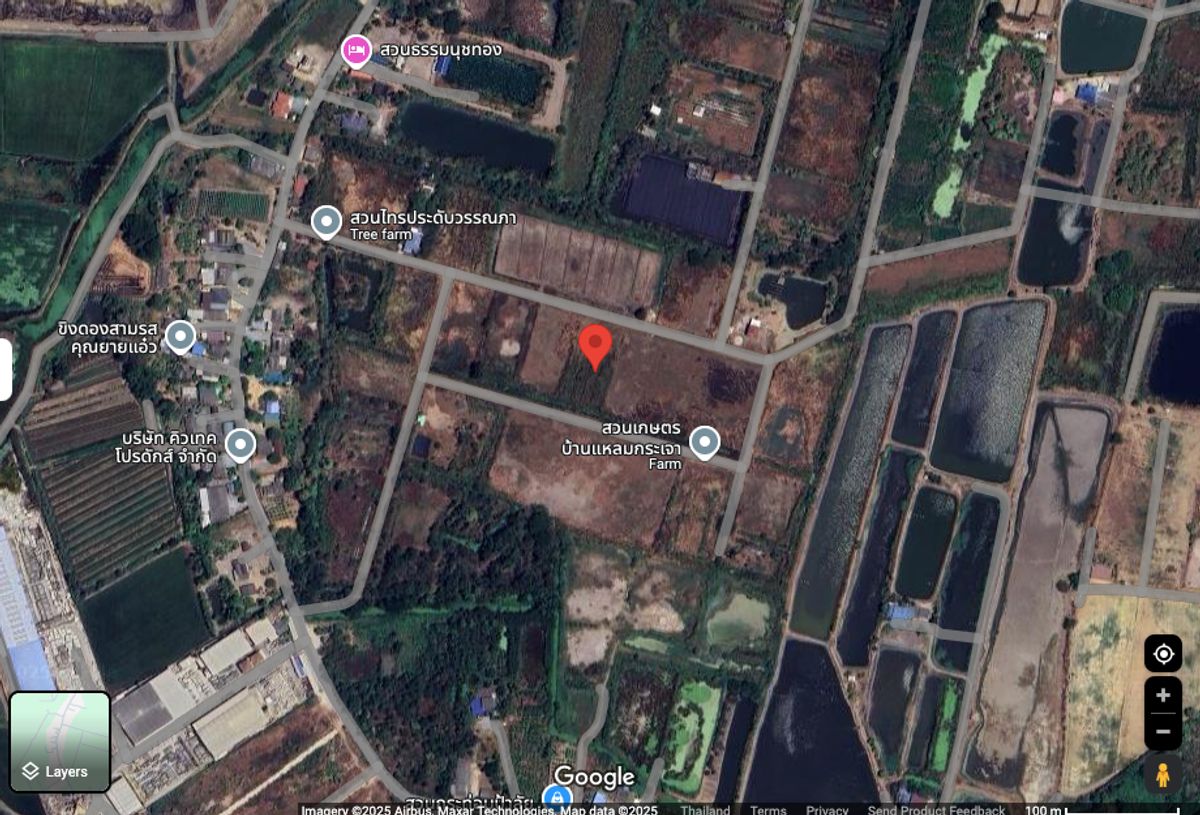This screenshot has width=1200, height=815.
Task: Open the สวนเกษตร บ้านแหลมกระเจา Farm marker
Action: 705,442
